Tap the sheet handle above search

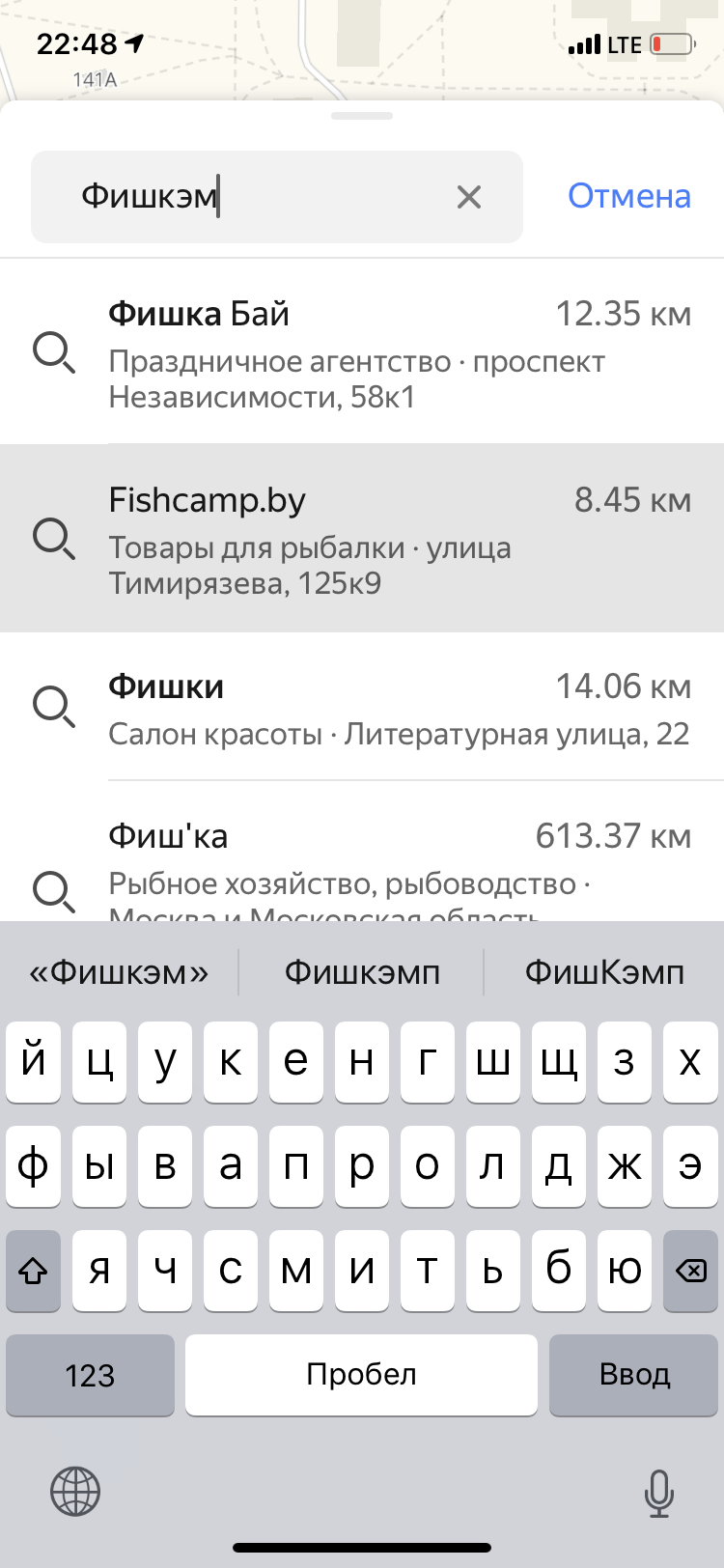pos(362,116)
